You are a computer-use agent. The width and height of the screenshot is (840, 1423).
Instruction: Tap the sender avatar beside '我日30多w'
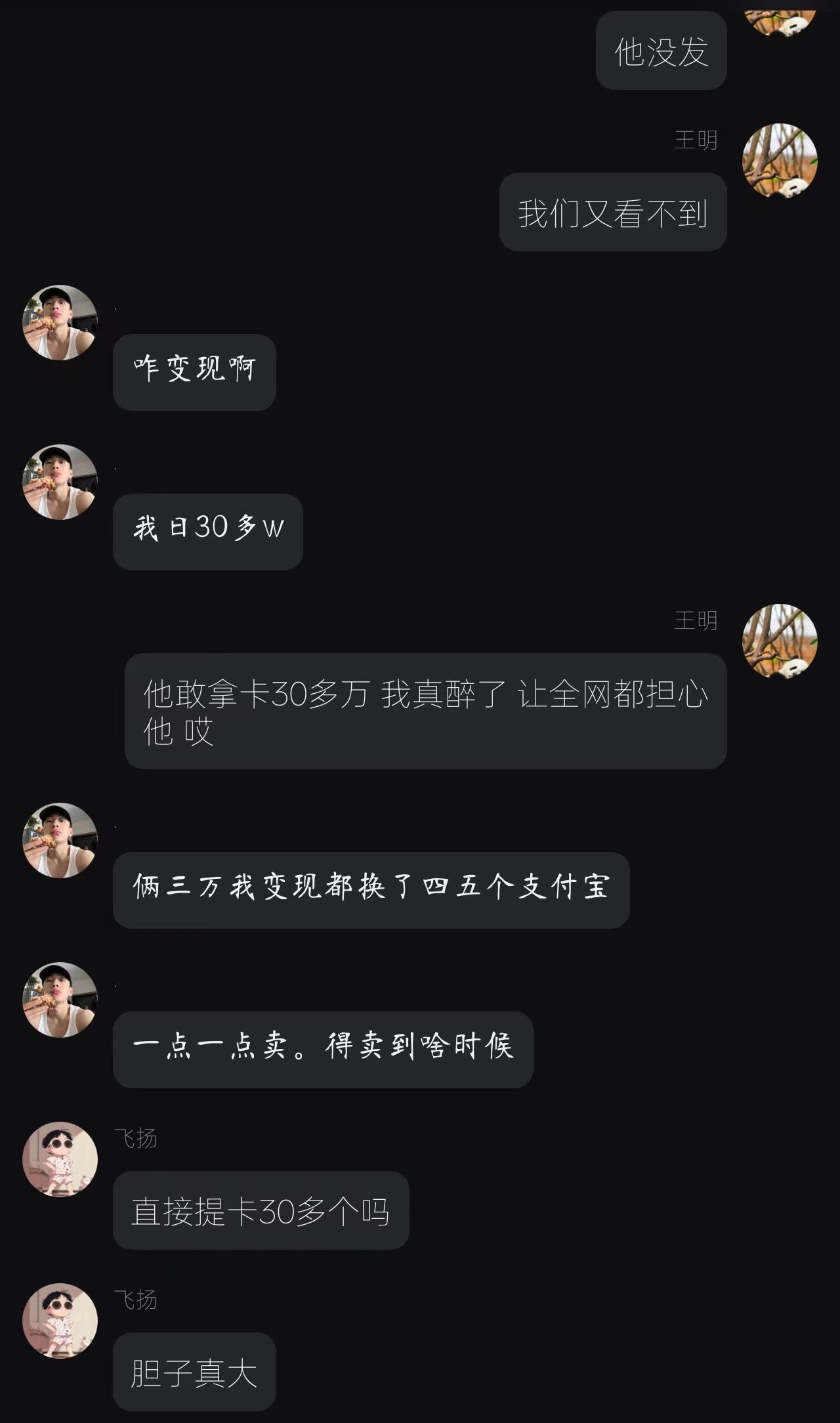pos(60,482)
